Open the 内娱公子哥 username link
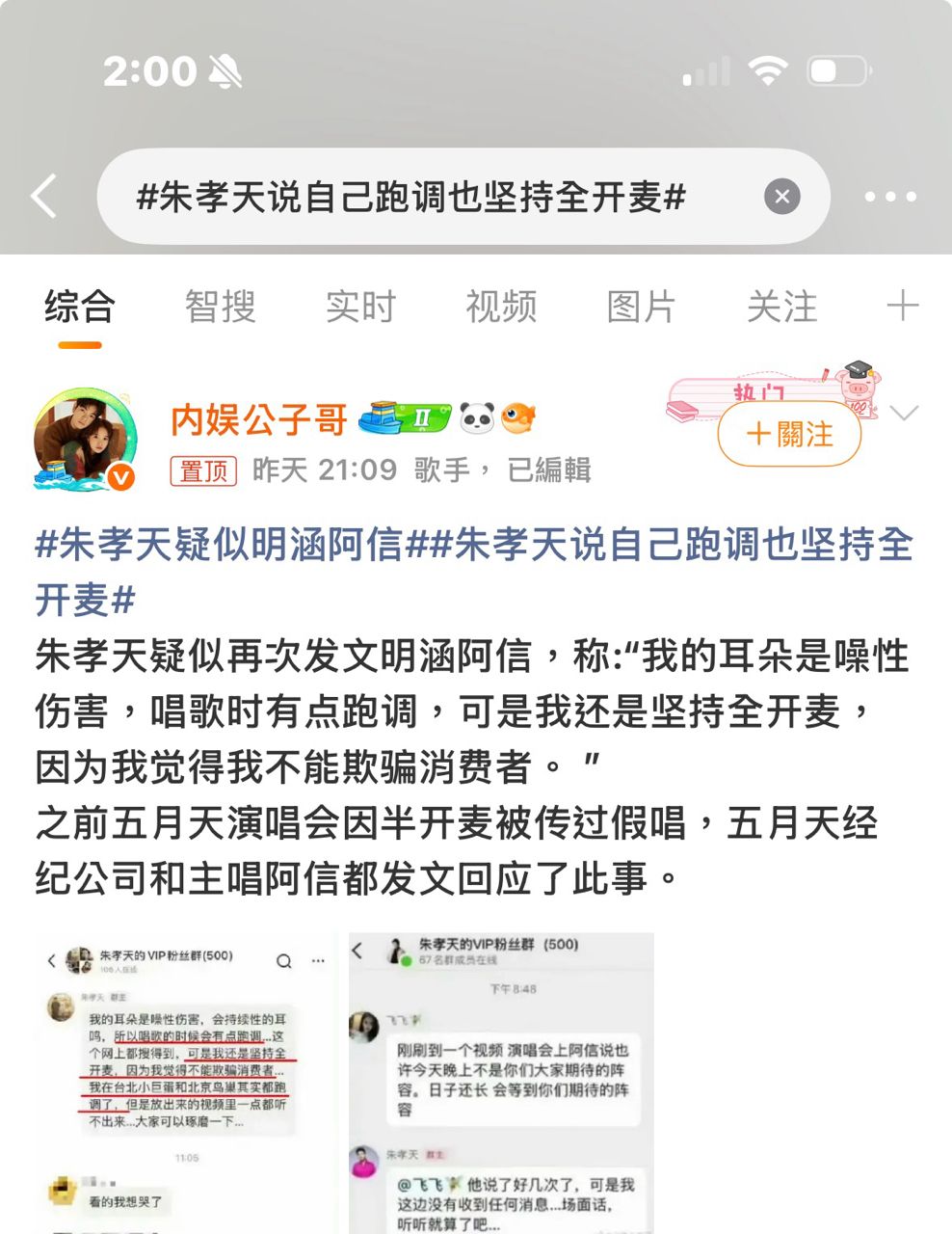This screenshot has width=952, height=1234. pos(259,419)
